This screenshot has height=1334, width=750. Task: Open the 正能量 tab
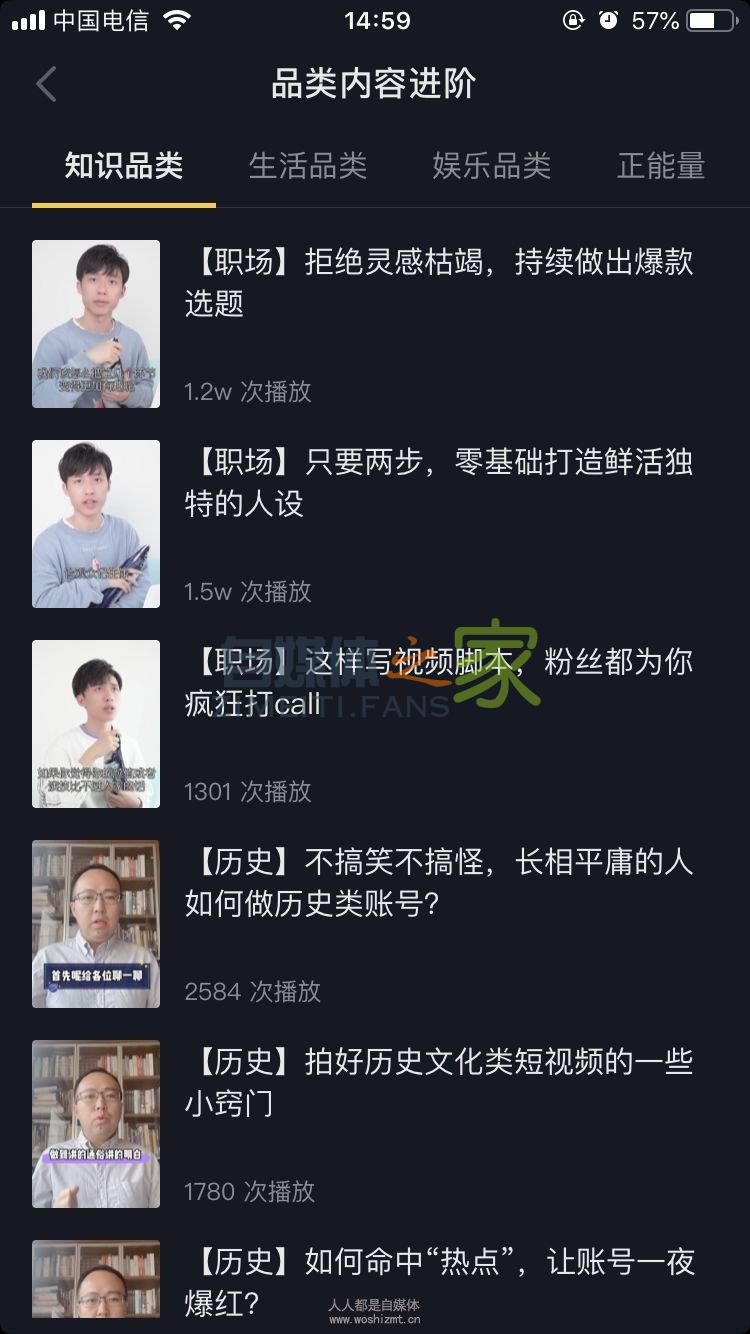click(661, 166)
